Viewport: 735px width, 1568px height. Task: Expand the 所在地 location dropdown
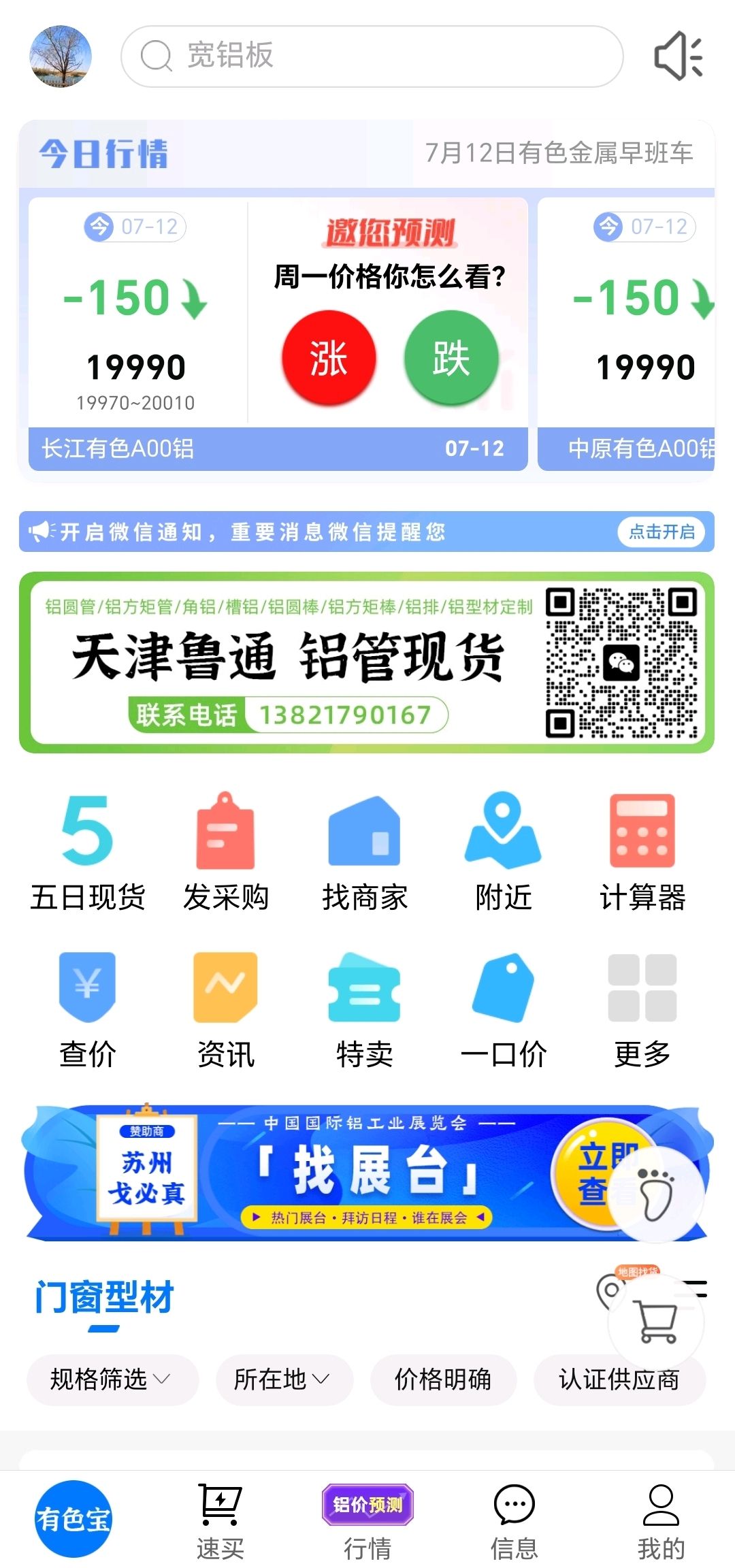coord(284,1379)
